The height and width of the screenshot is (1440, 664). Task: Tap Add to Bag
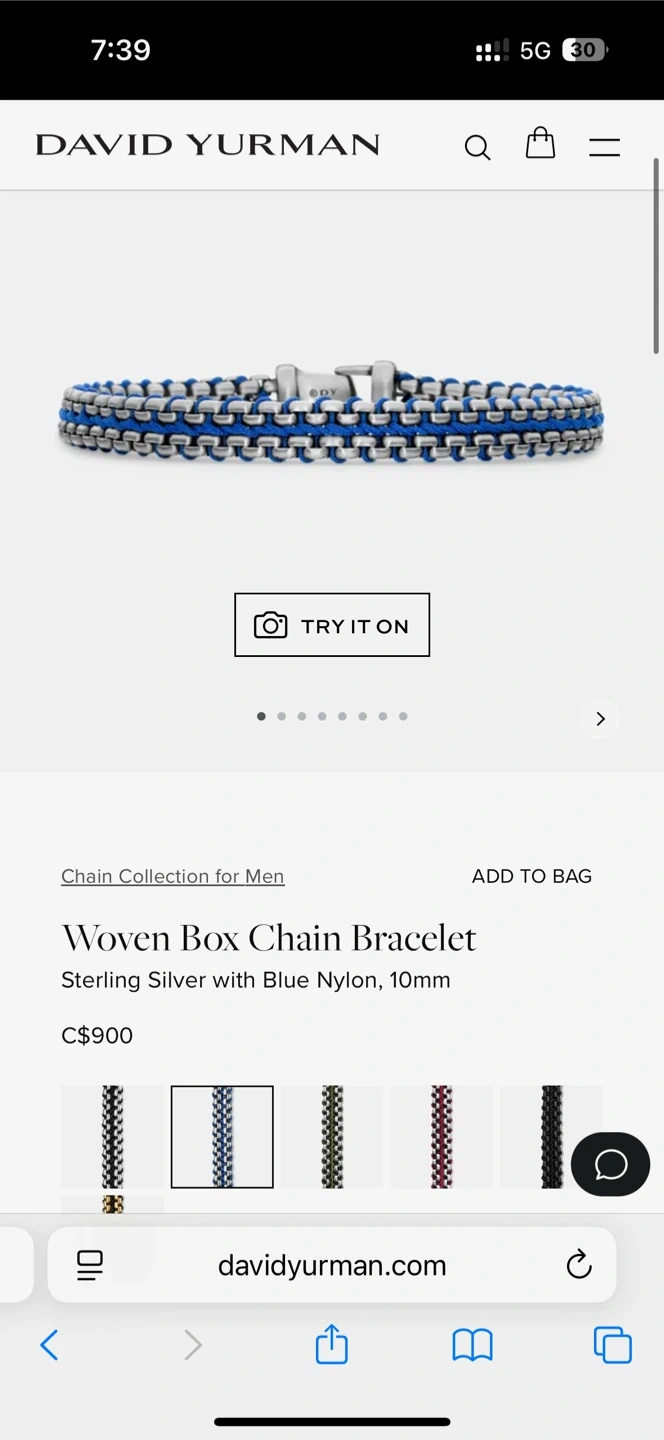[x=531, y=876]
